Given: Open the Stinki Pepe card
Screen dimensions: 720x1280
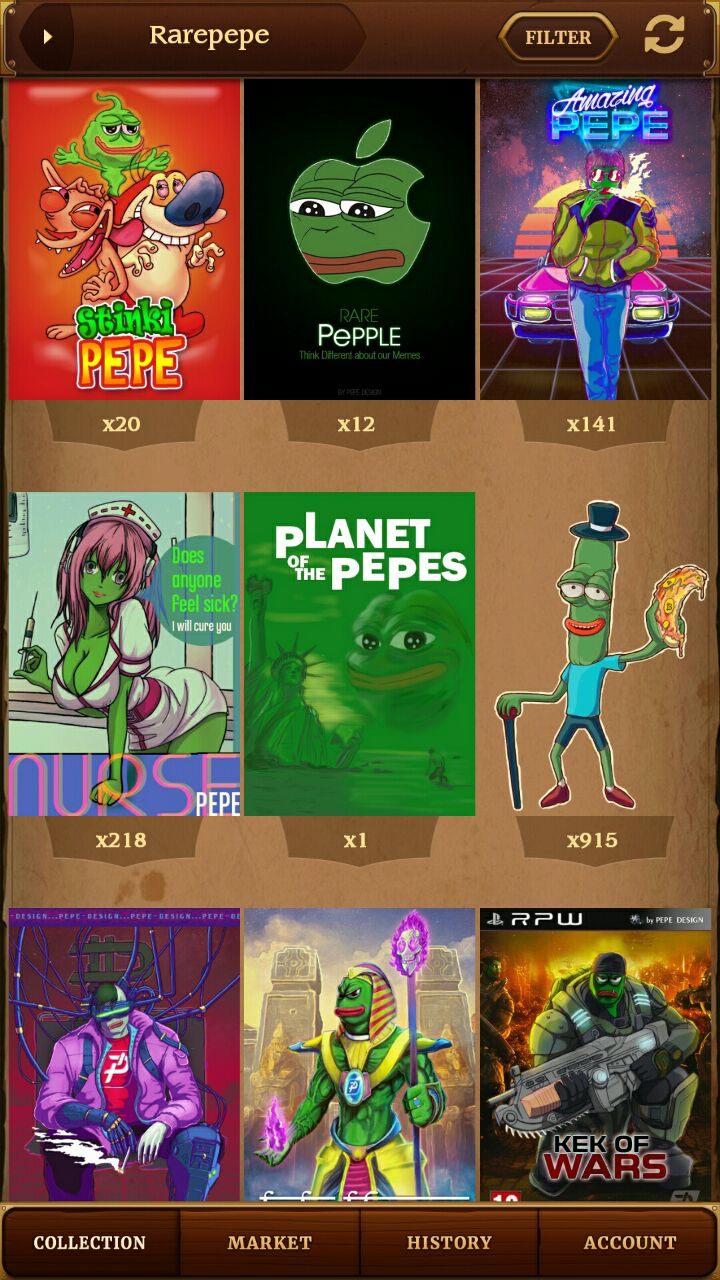Looking at the screenshot, I should coord(124,240).
